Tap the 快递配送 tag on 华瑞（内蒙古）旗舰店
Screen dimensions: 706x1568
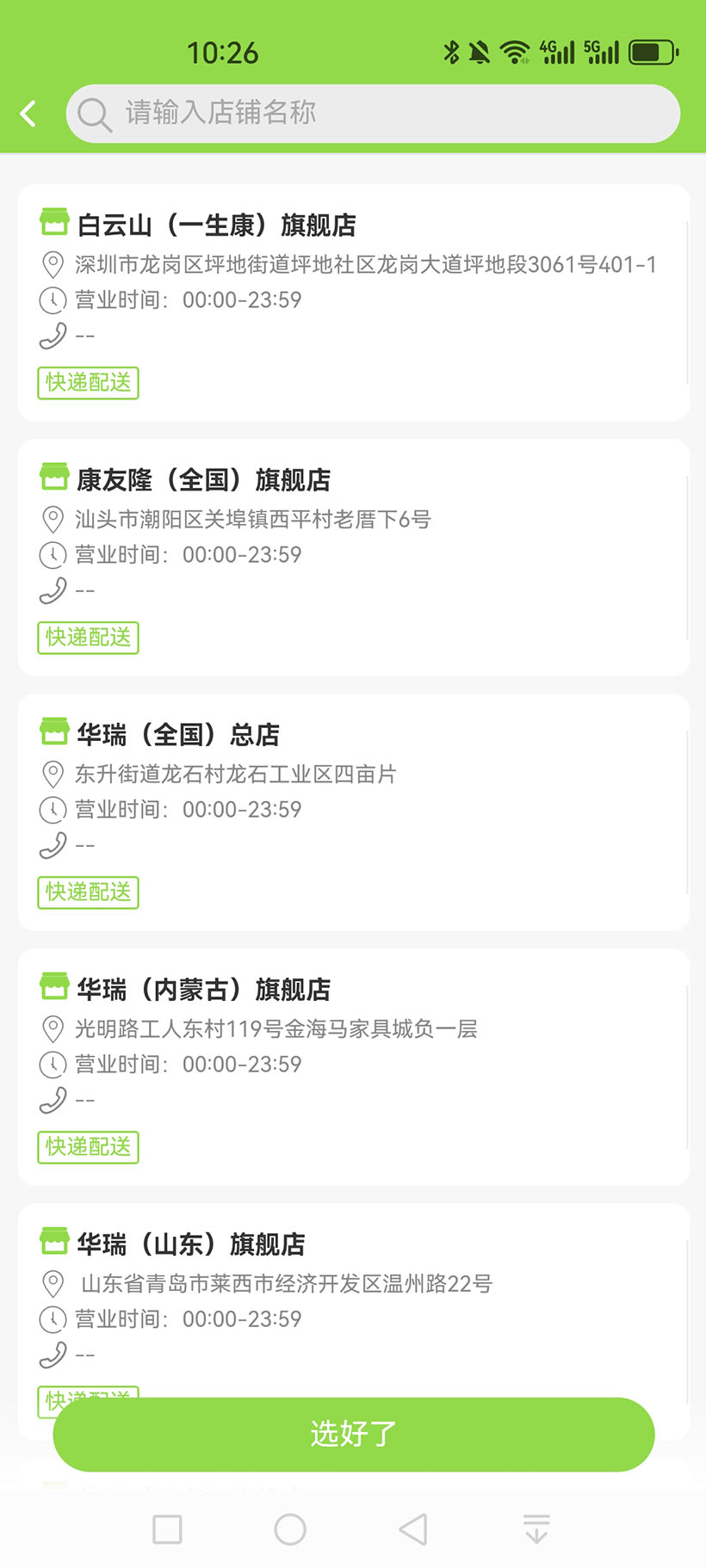(87, 1147)
